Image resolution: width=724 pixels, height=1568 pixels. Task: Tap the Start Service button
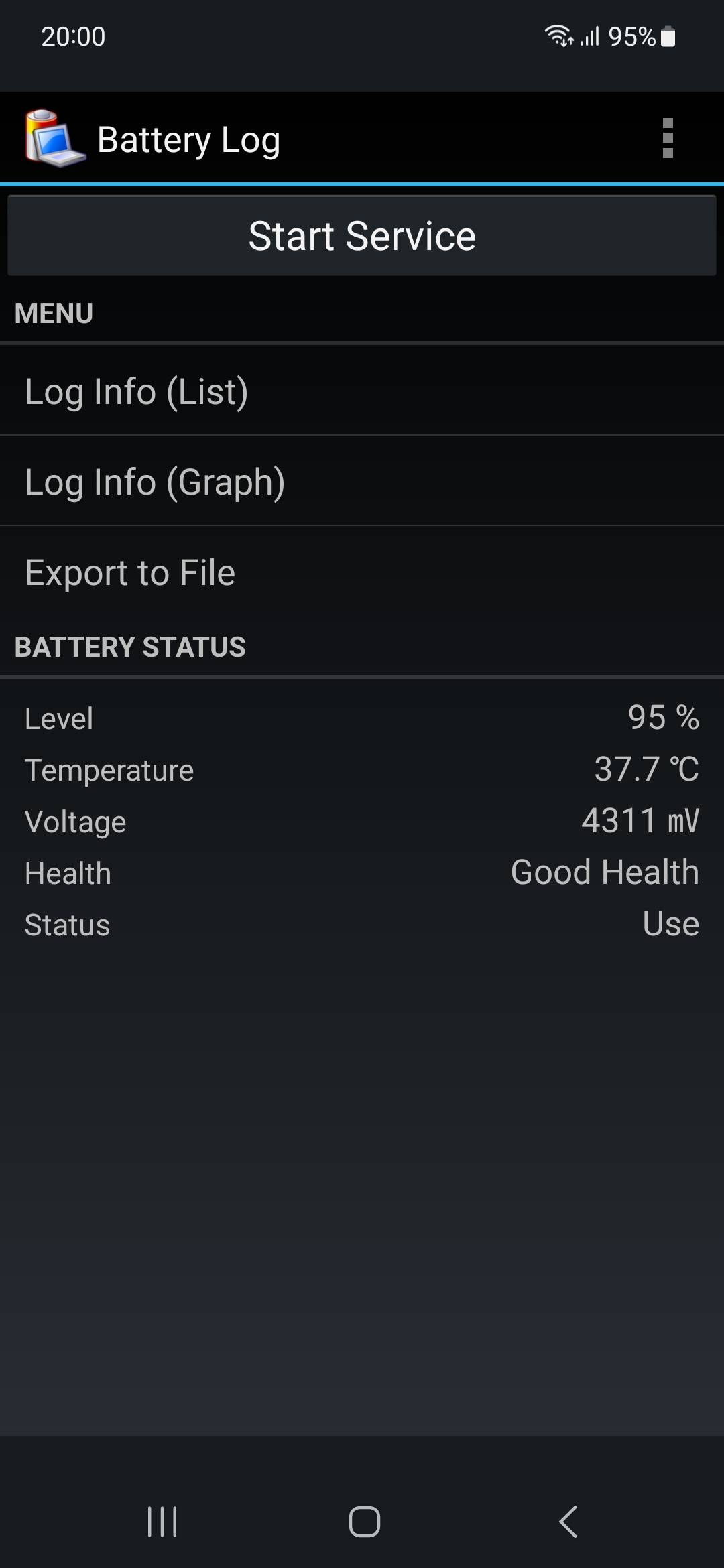[362, 236]
